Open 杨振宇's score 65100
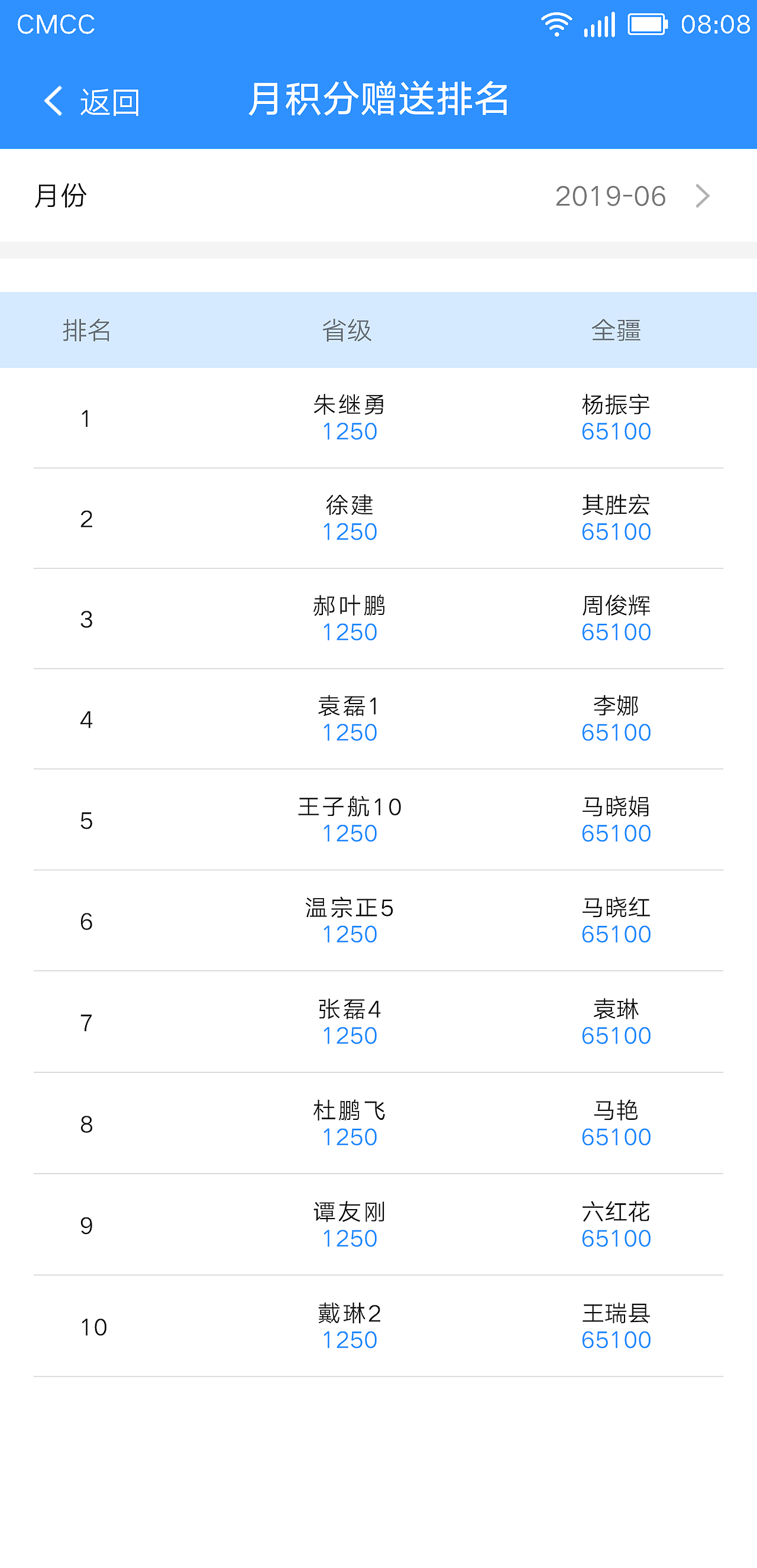 (x=616, y=430)
